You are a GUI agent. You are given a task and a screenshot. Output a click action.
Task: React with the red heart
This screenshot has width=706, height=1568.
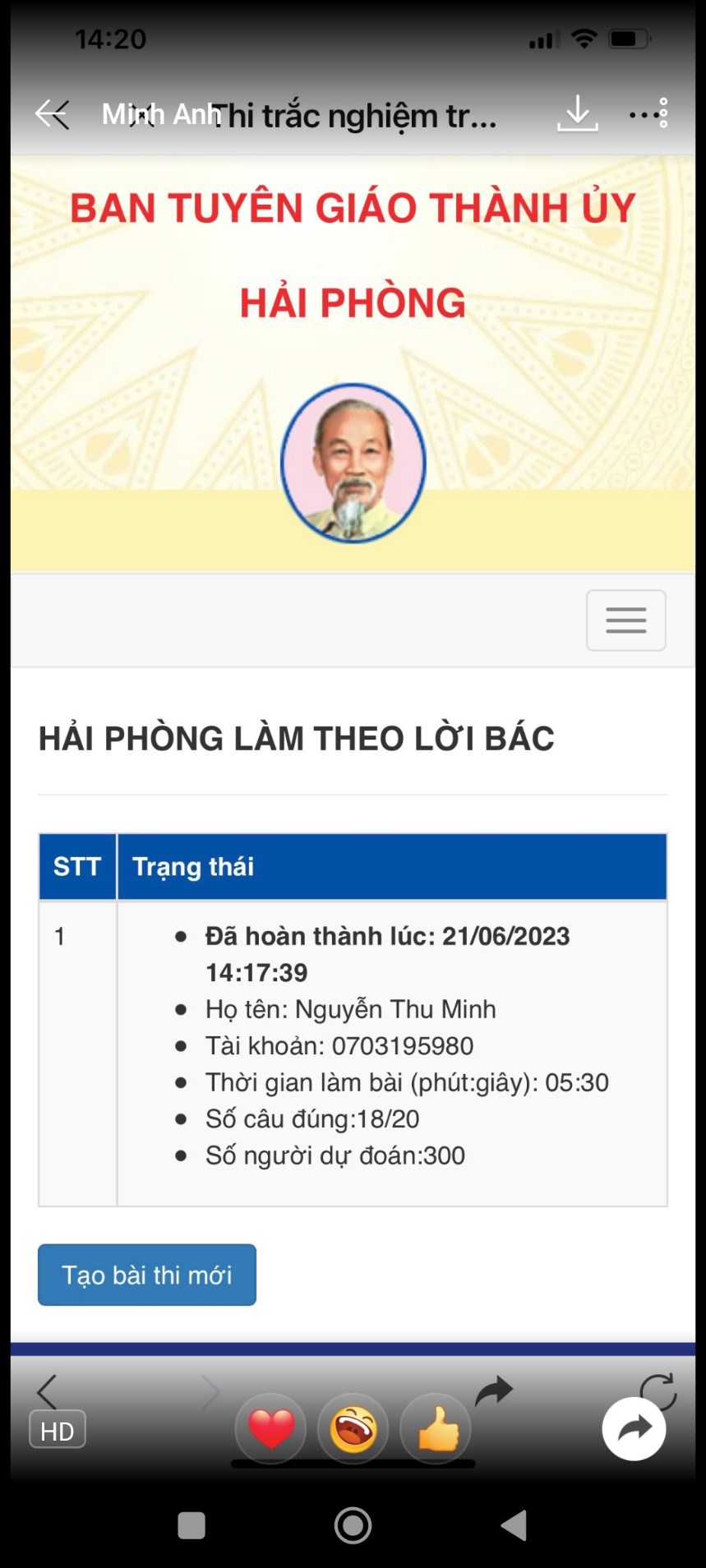270,1429
